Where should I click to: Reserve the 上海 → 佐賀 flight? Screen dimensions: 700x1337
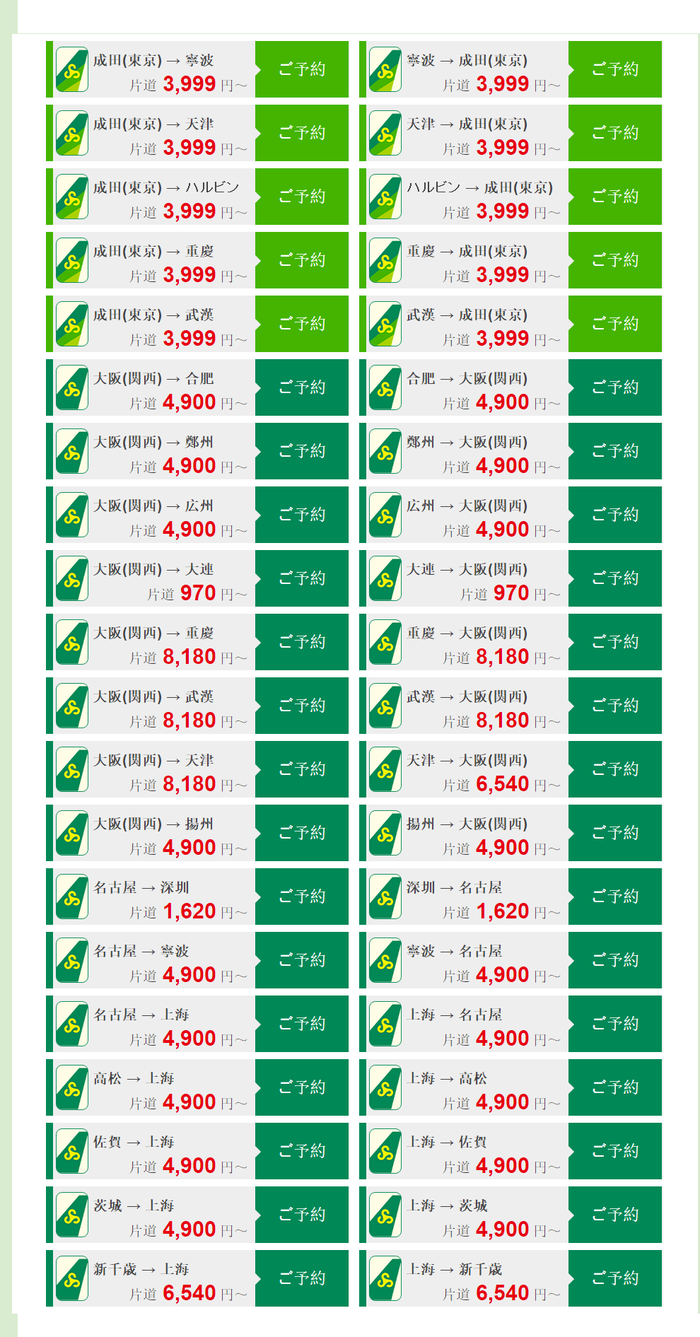pos(614,1151)
